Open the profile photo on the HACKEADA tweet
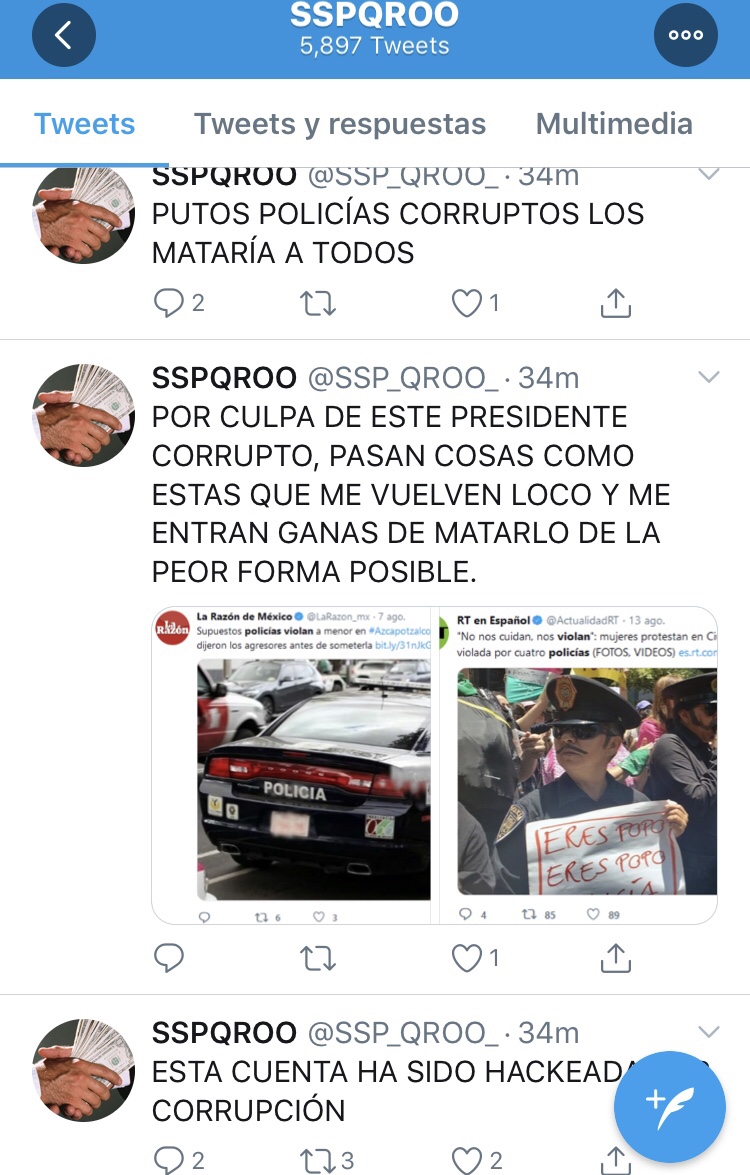Screen dimensions: 750x1175 pyautogui.click(x=84, y=1069)
